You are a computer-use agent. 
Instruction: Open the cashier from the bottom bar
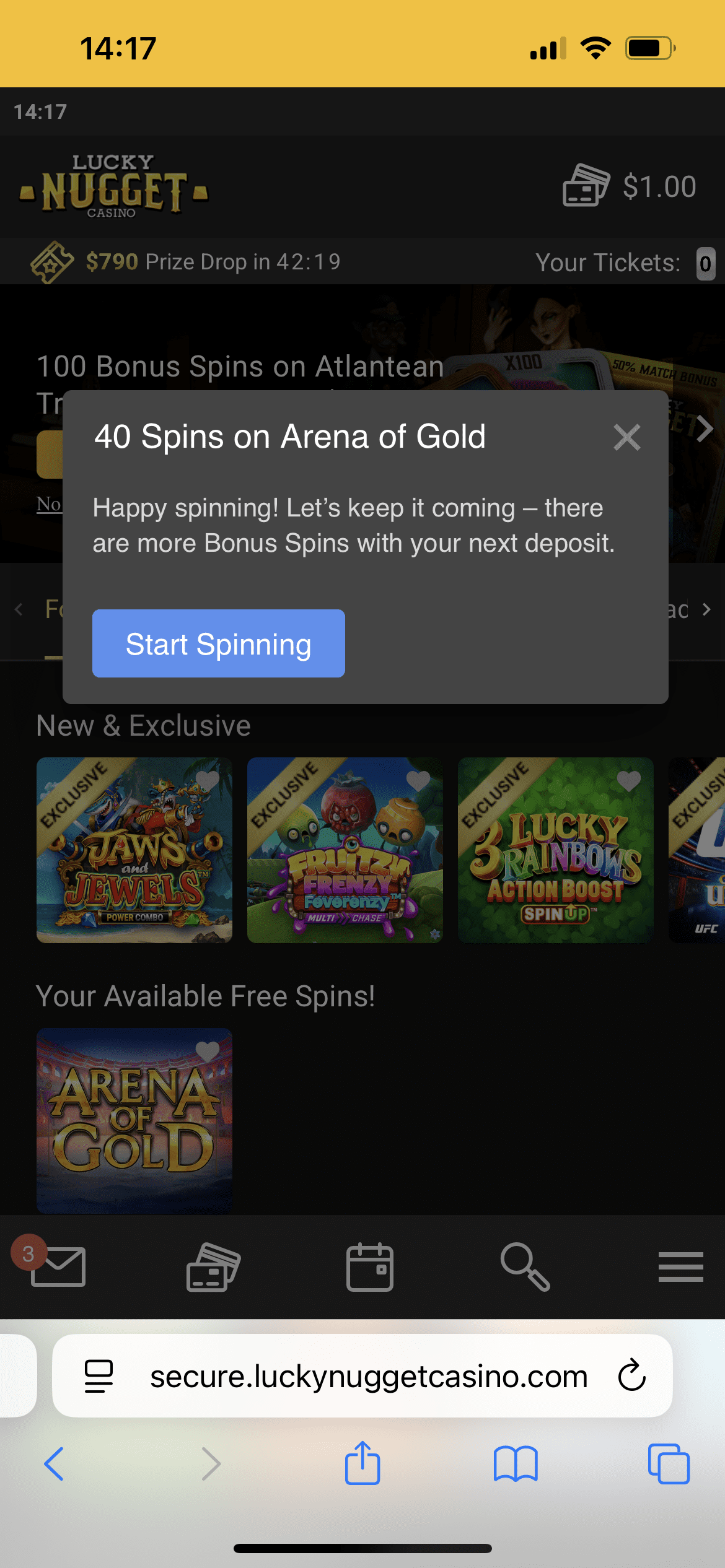click(x=213, y=1267)
